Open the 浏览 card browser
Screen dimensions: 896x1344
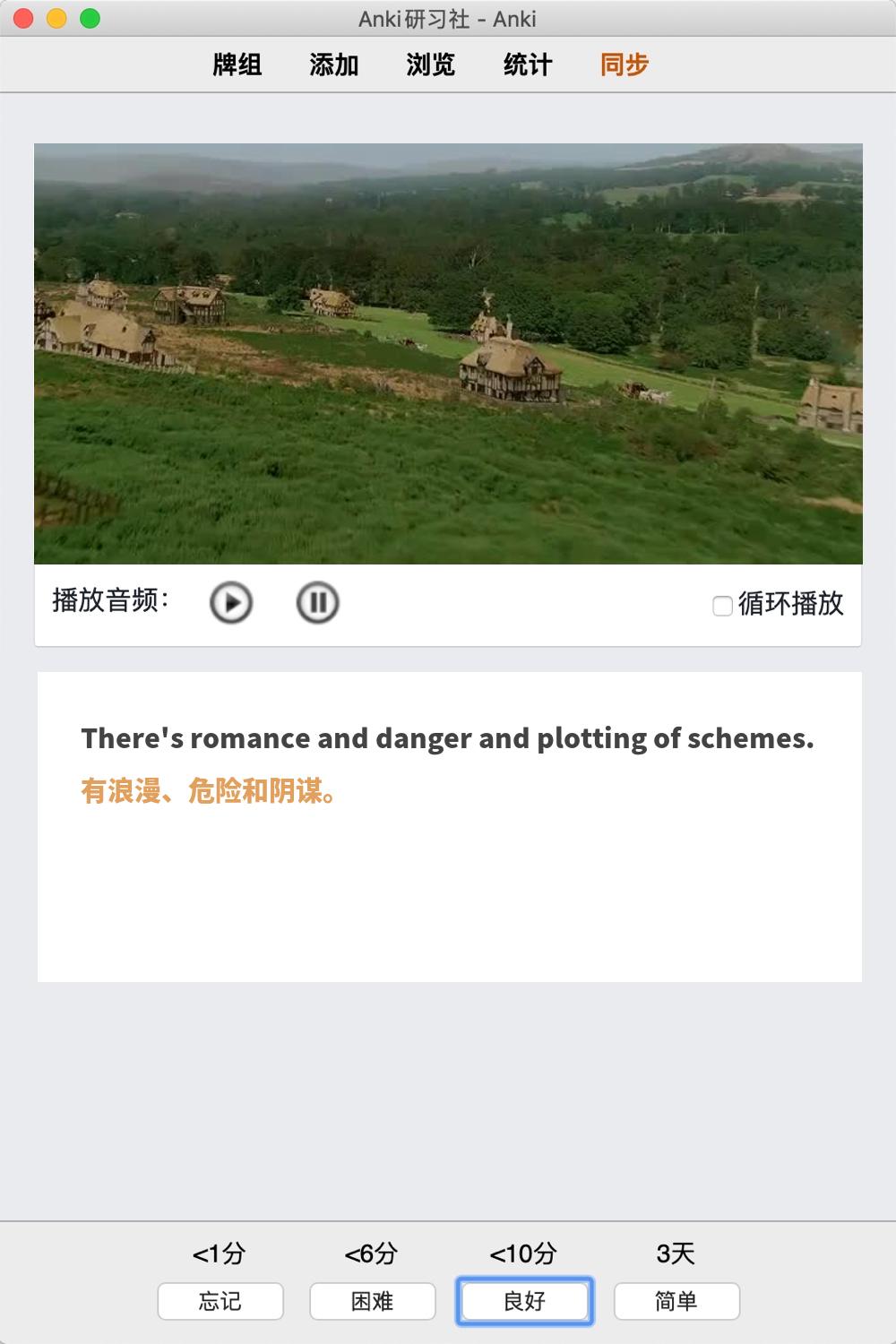point(431,65)
